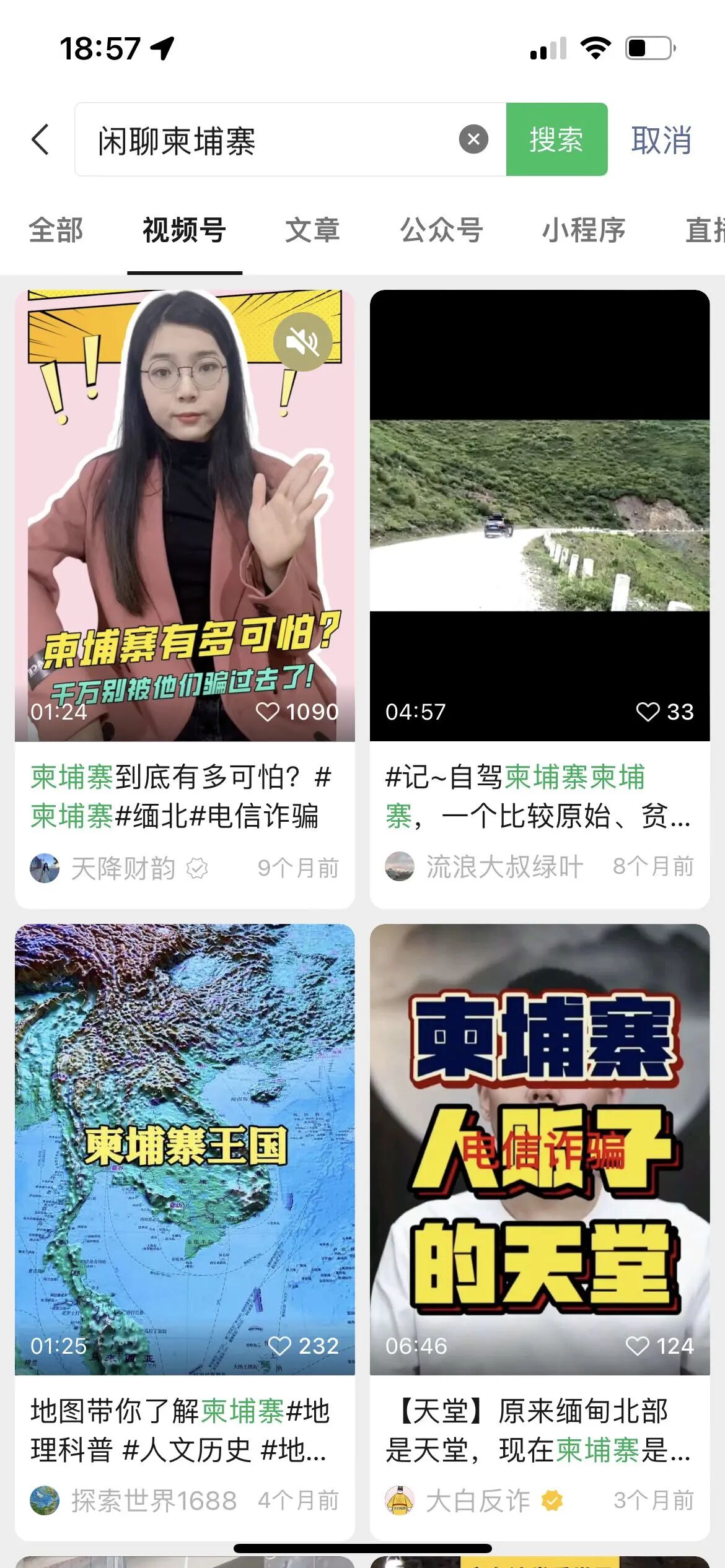
Task: Open the 大白反诈 channel
Action: [x=477, y=1500]
